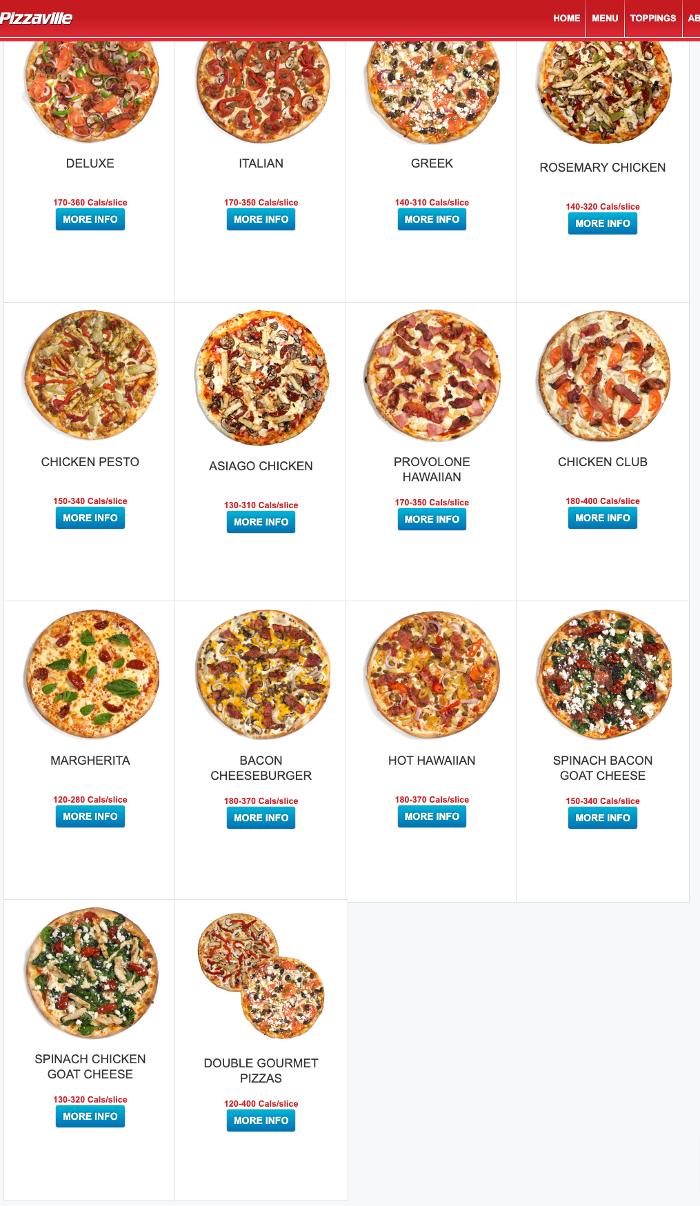
Task: Tap More Info under Hot Hawaiian
Action: [432, 816]
